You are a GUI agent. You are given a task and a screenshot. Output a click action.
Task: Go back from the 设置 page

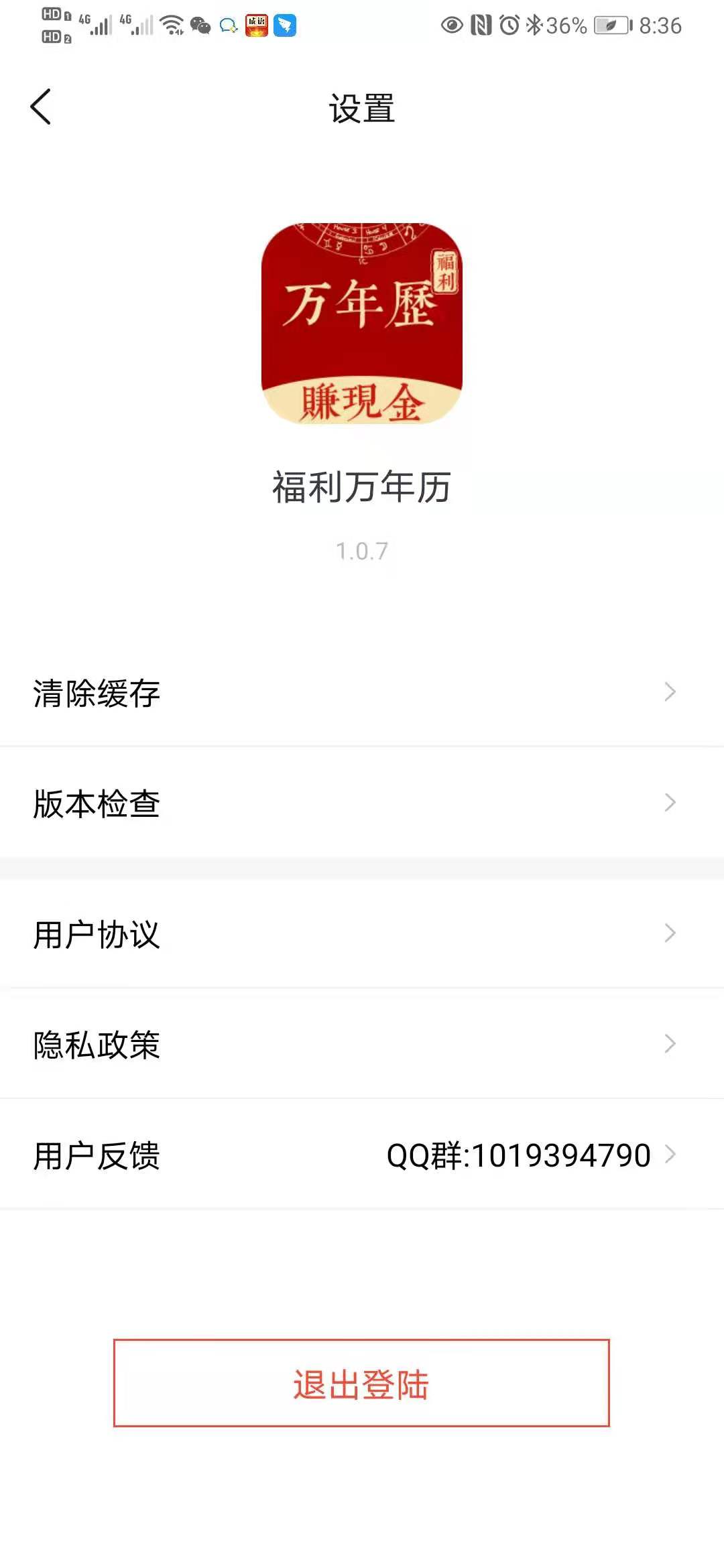tap(41, 107)
